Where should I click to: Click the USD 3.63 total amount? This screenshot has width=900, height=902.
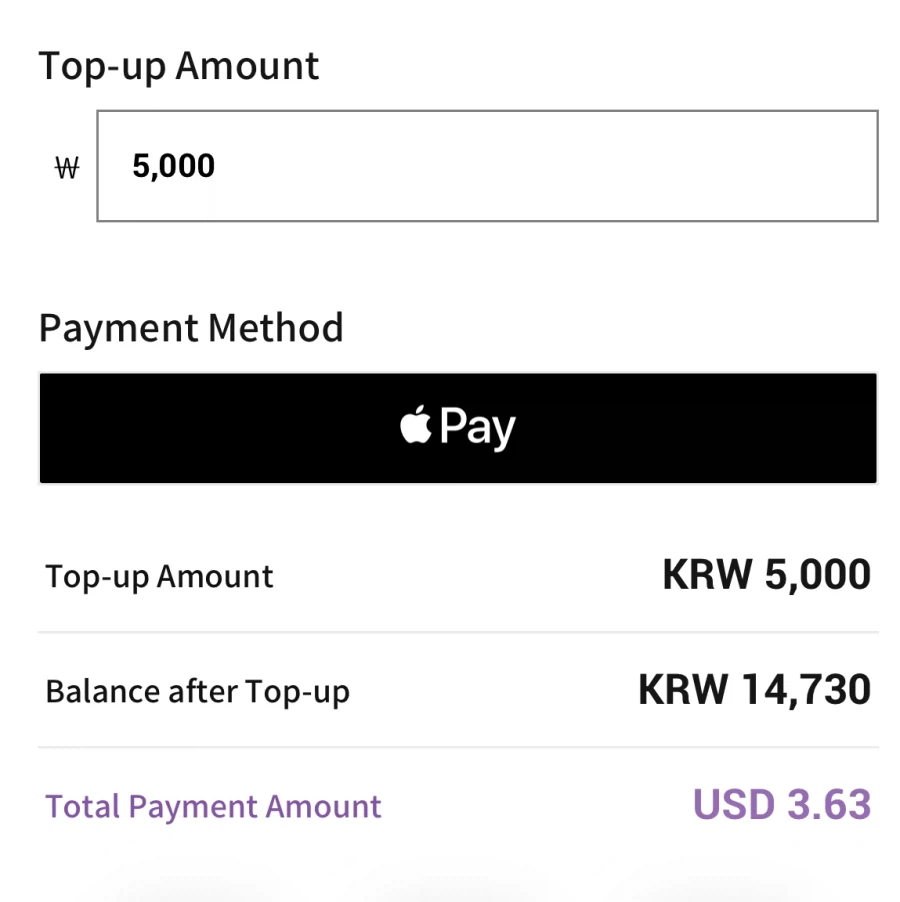(782, 805)
